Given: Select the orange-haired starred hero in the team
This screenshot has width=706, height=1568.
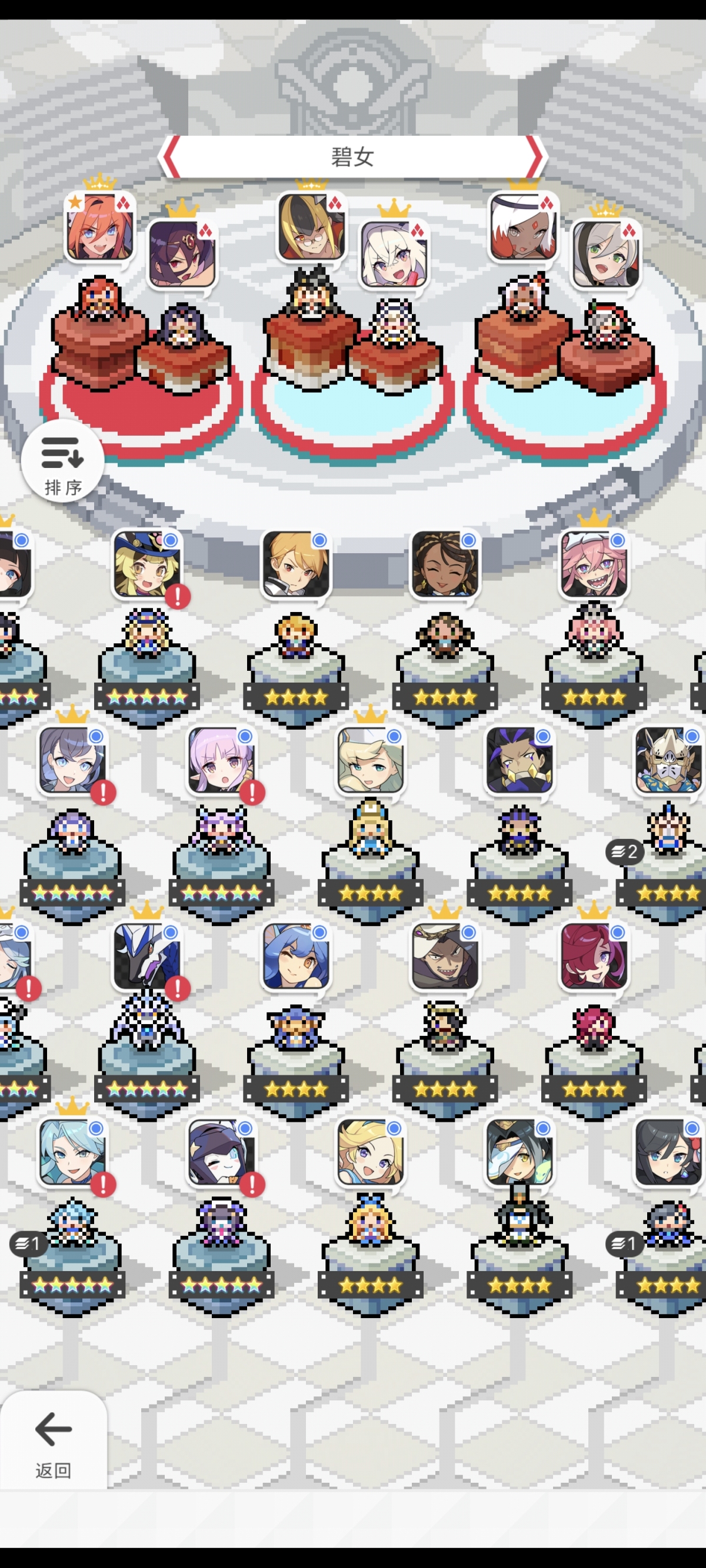Looking at the screenshot, I should click(99, 227).
